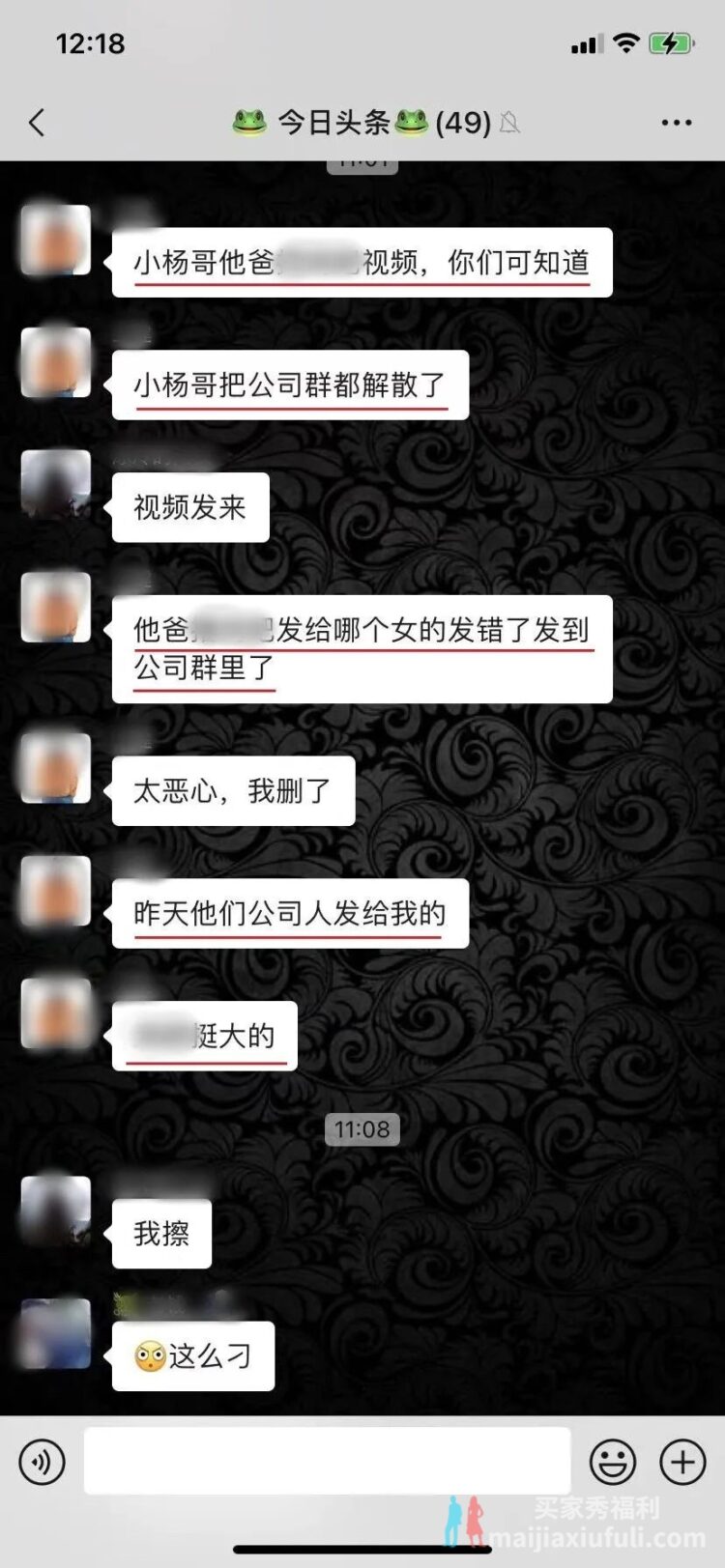Open the group chat options menu
The image size is (725, 1568).
(x=676, y=123)
